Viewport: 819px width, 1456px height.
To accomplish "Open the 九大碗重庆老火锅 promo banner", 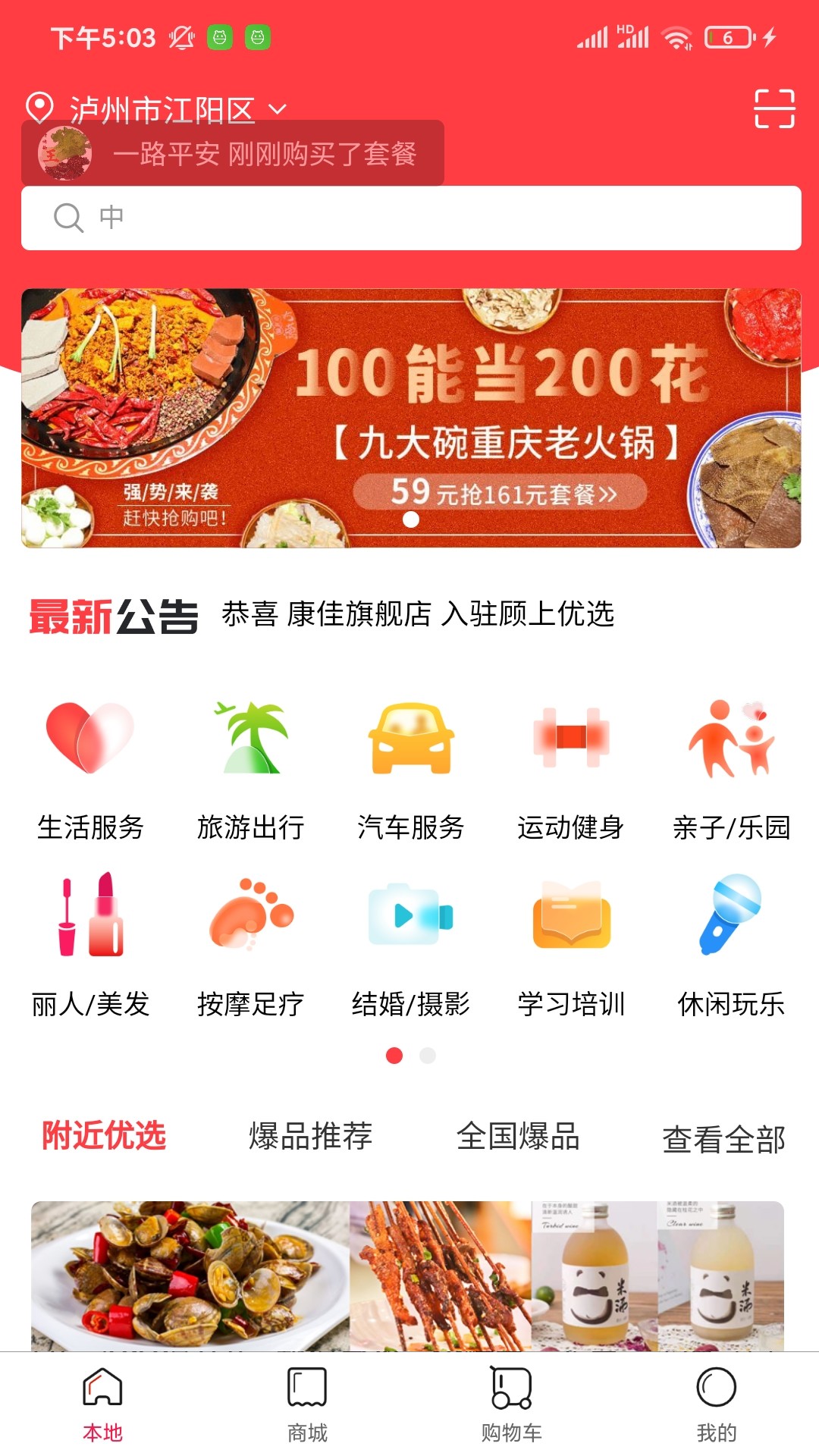I will tap(411, 418).
